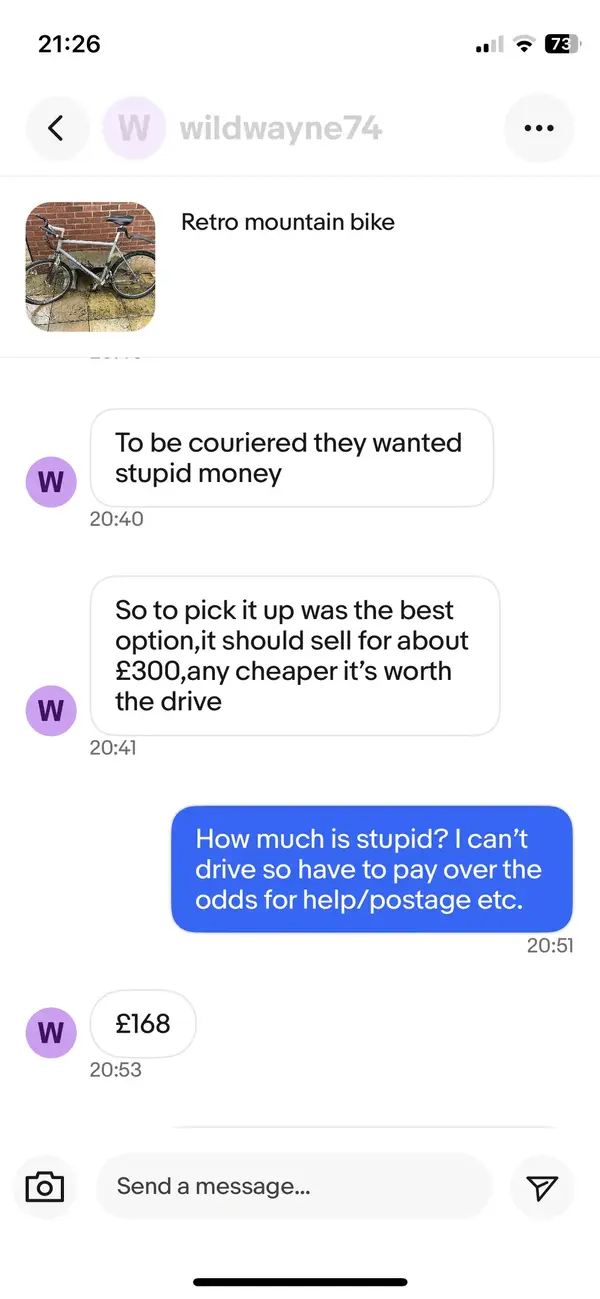The width and height of the screenshot is (600, 1299).
Task: Go back to the previous screen
Action: point(57,128)
